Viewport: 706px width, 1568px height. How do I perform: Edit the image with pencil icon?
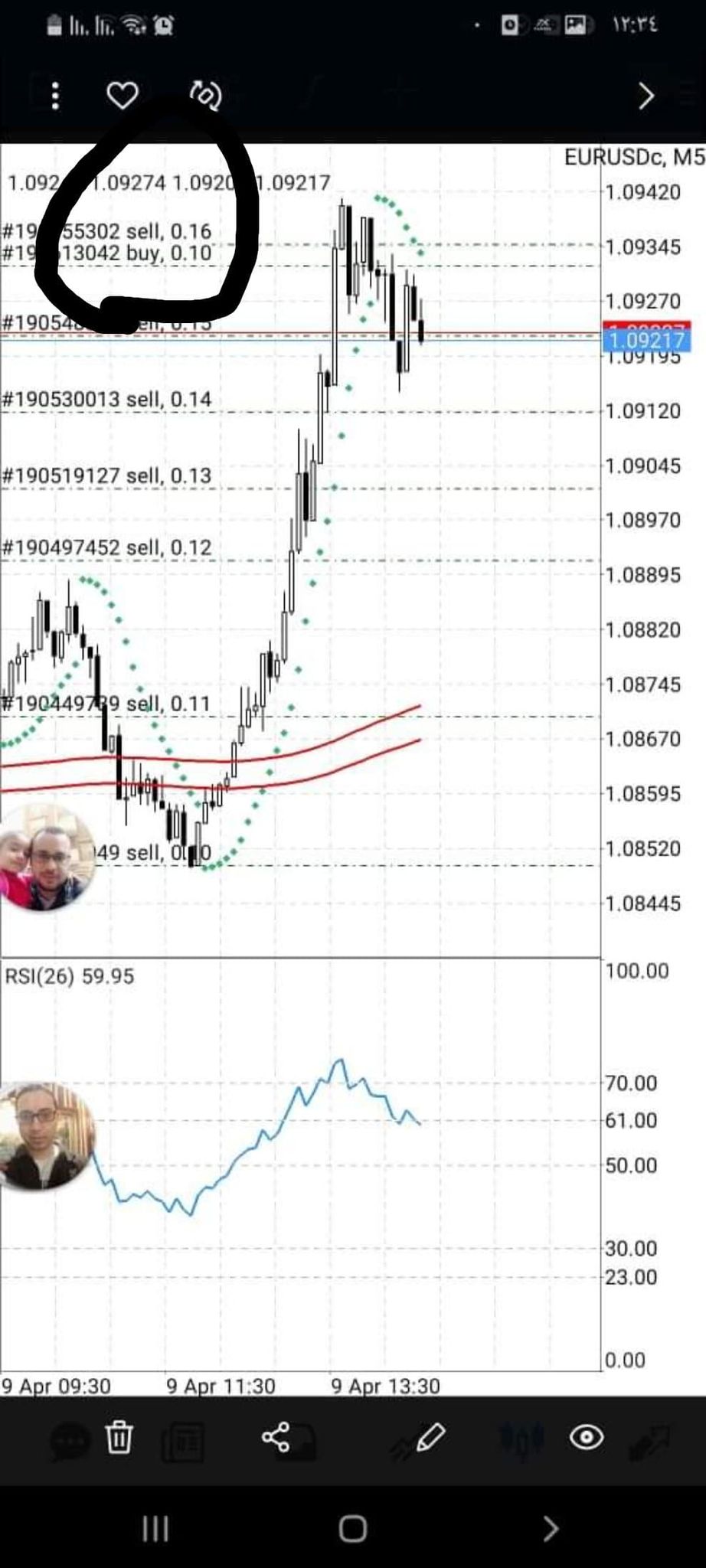(x=430, y=1437)
